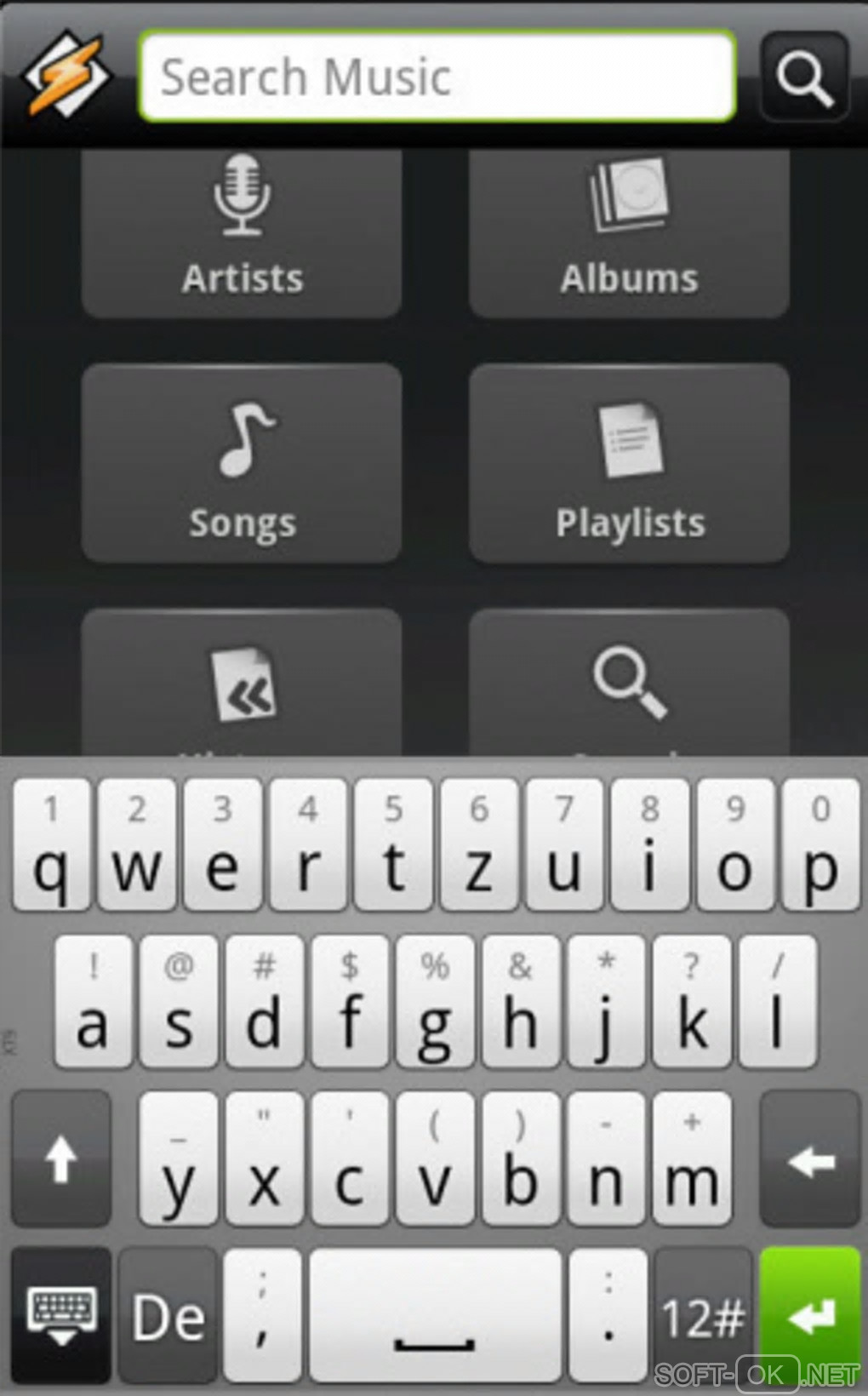Hide the on-screen keyboard

(61, 1315)
